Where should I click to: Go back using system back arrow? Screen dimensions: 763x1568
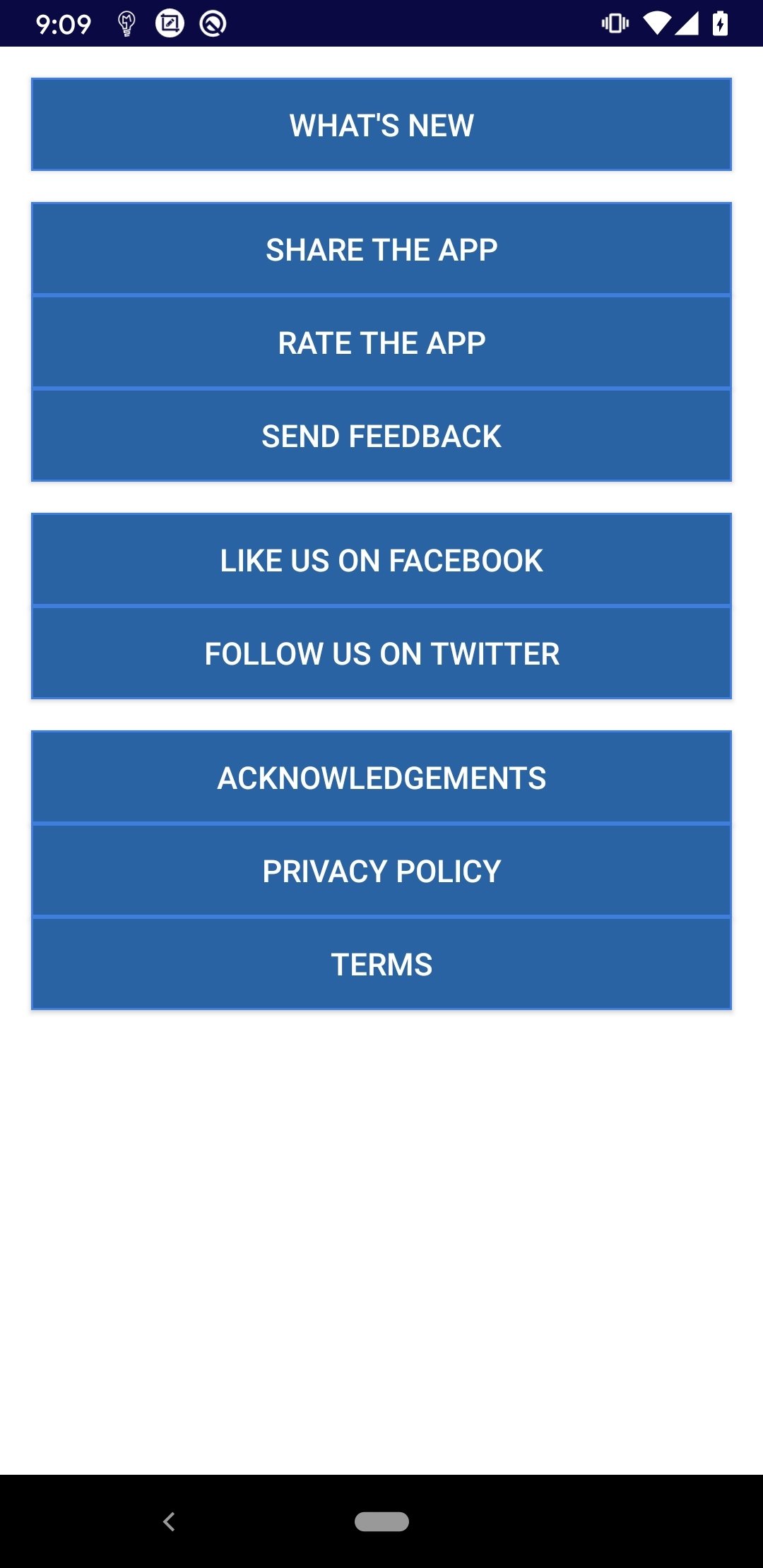pos(169,1521)
